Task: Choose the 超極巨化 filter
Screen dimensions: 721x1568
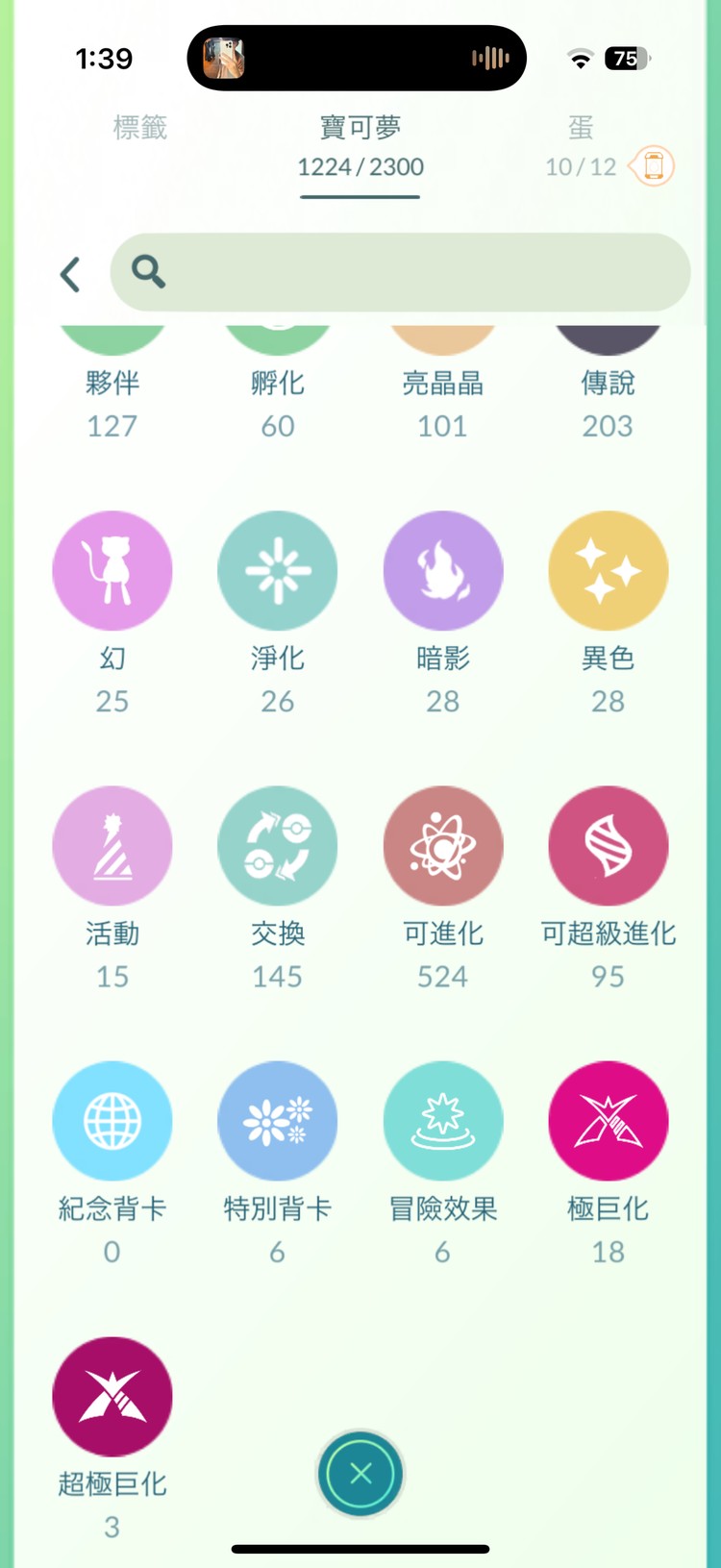Action: [x=112, y=1396]
